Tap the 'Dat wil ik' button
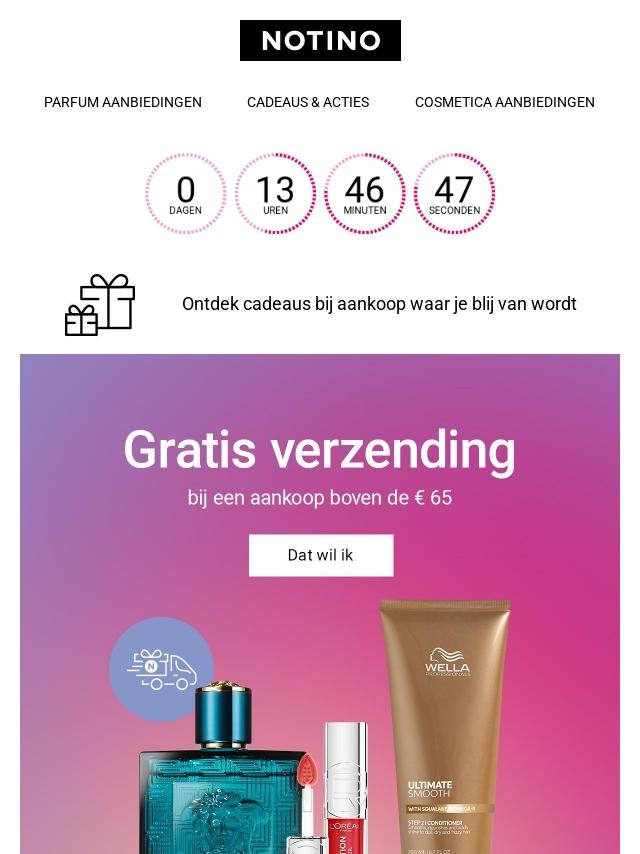Screen dimensions: 640x854 click(x=321, y=555)
